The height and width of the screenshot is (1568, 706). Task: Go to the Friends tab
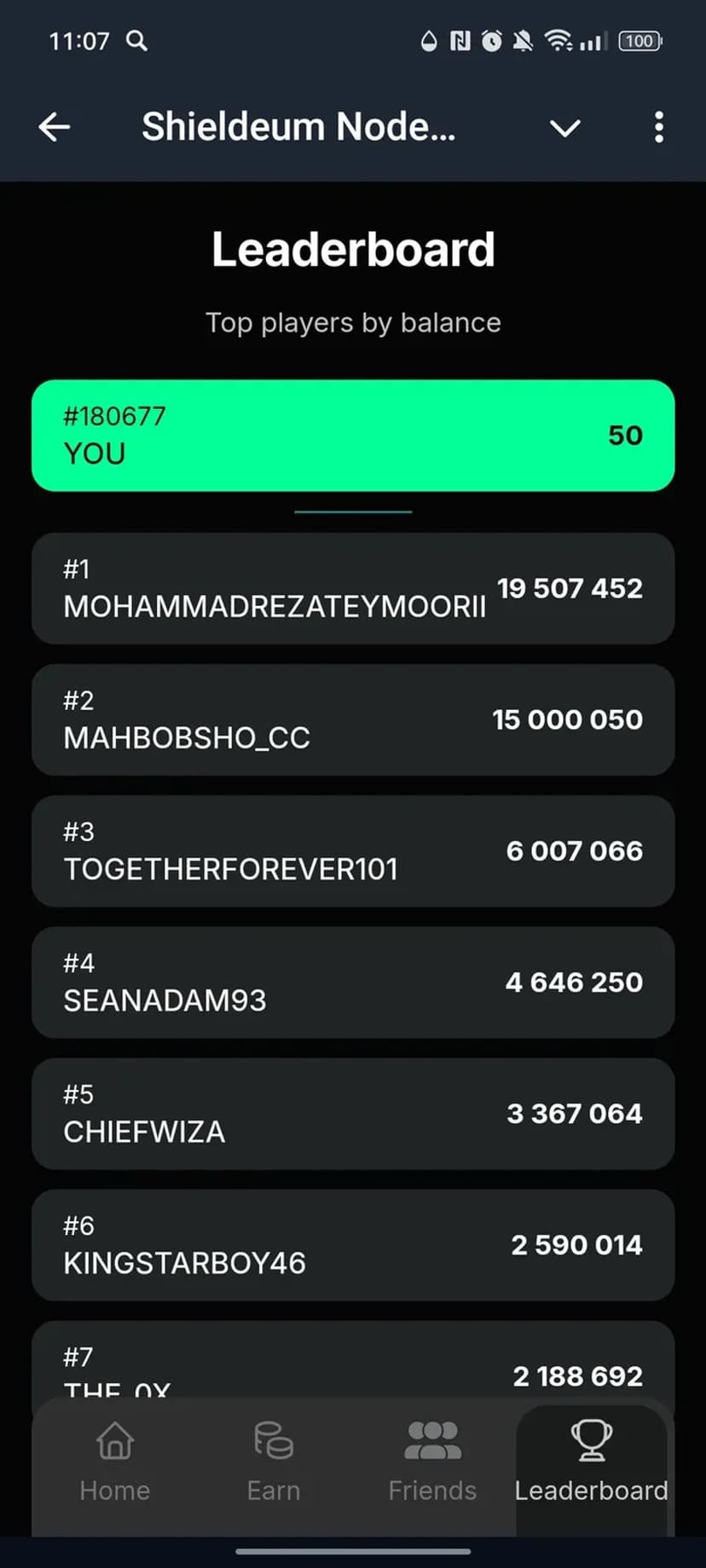point(432,1461)
